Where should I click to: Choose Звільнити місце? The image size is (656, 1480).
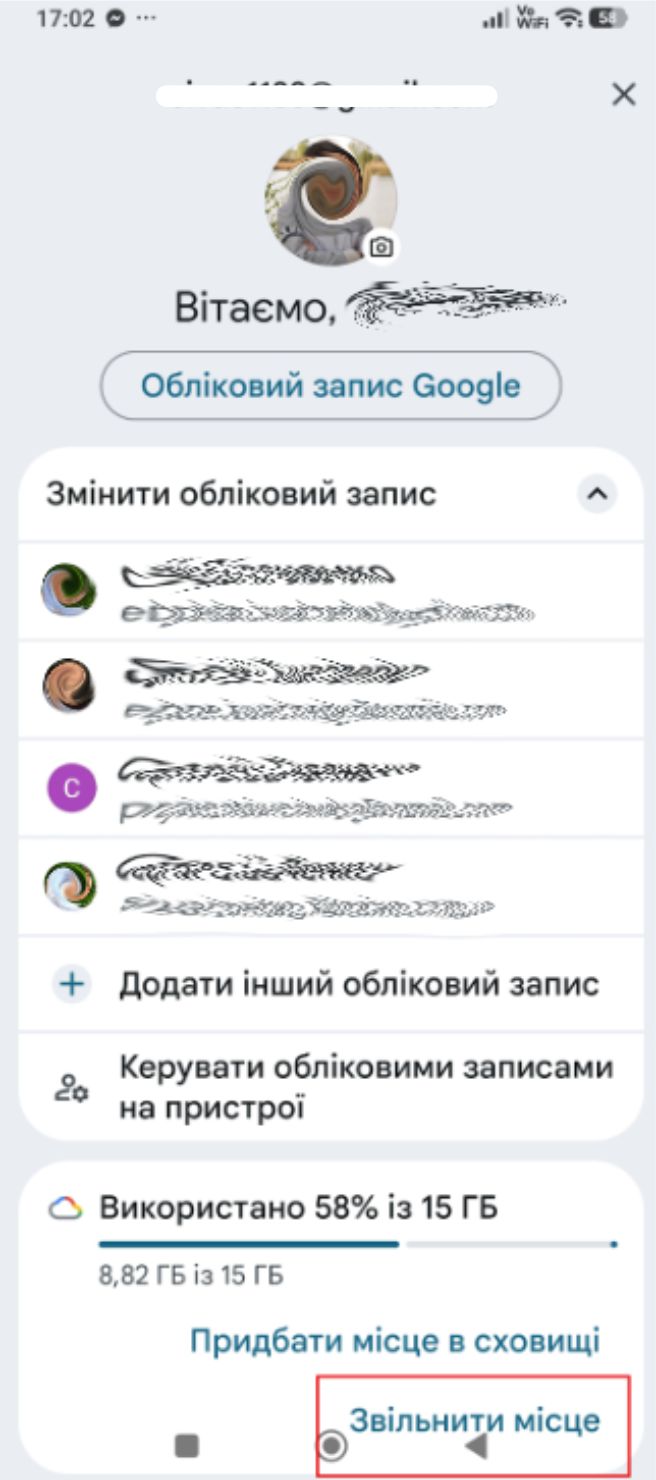(x=474, y=1419)
